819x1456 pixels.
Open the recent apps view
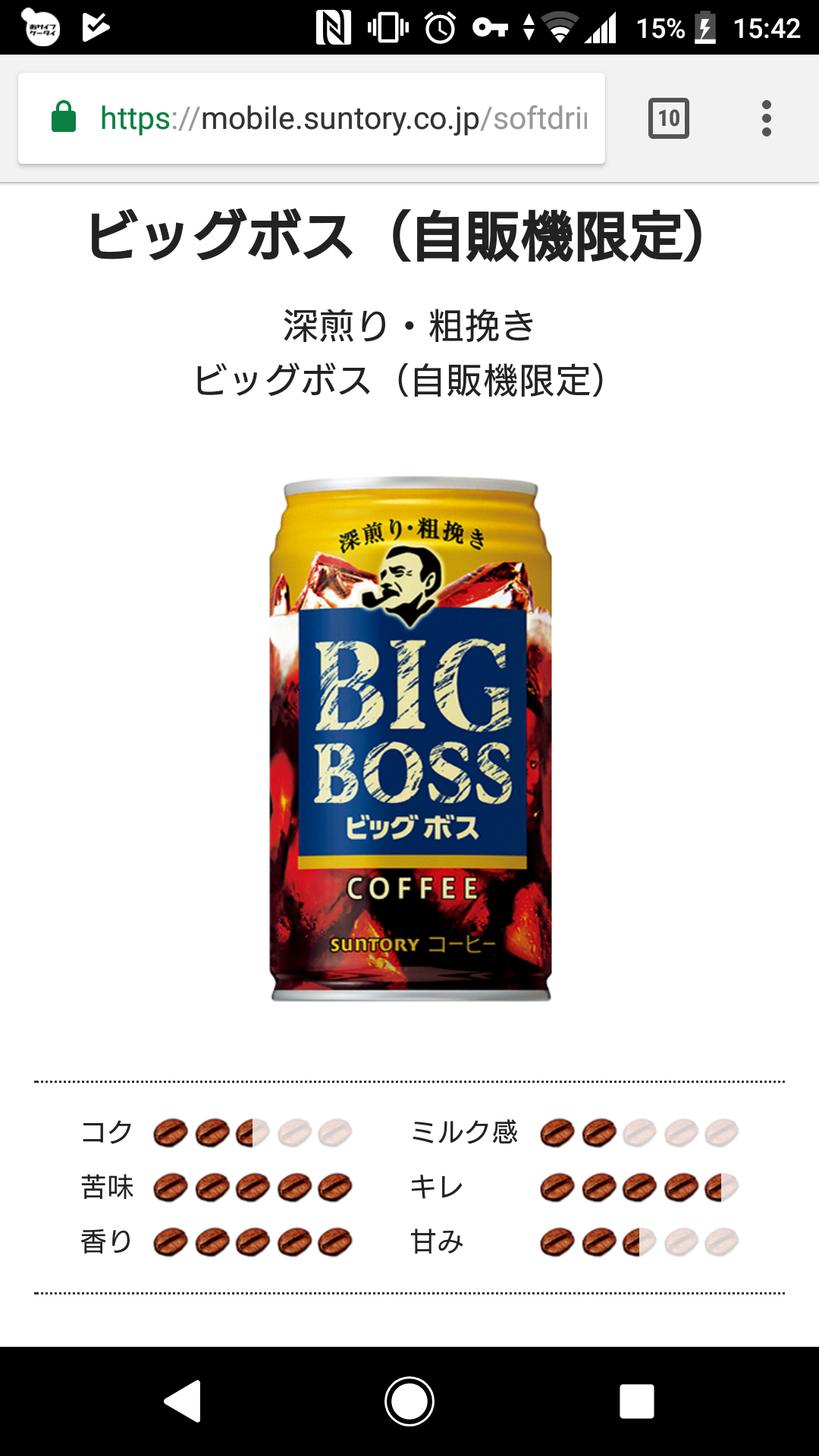(636, 1401)
